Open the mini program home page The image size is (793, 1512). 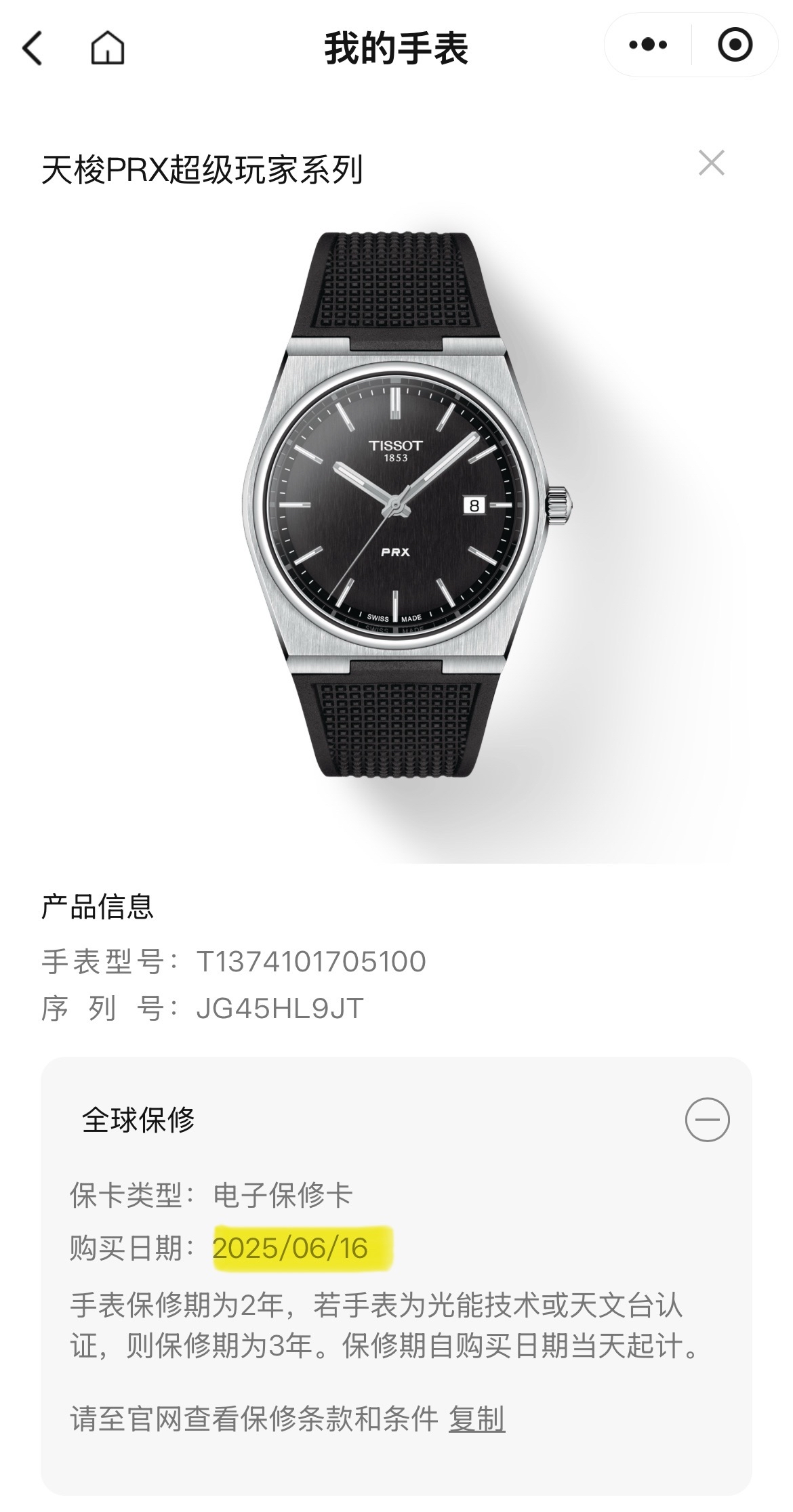(108, 48)
